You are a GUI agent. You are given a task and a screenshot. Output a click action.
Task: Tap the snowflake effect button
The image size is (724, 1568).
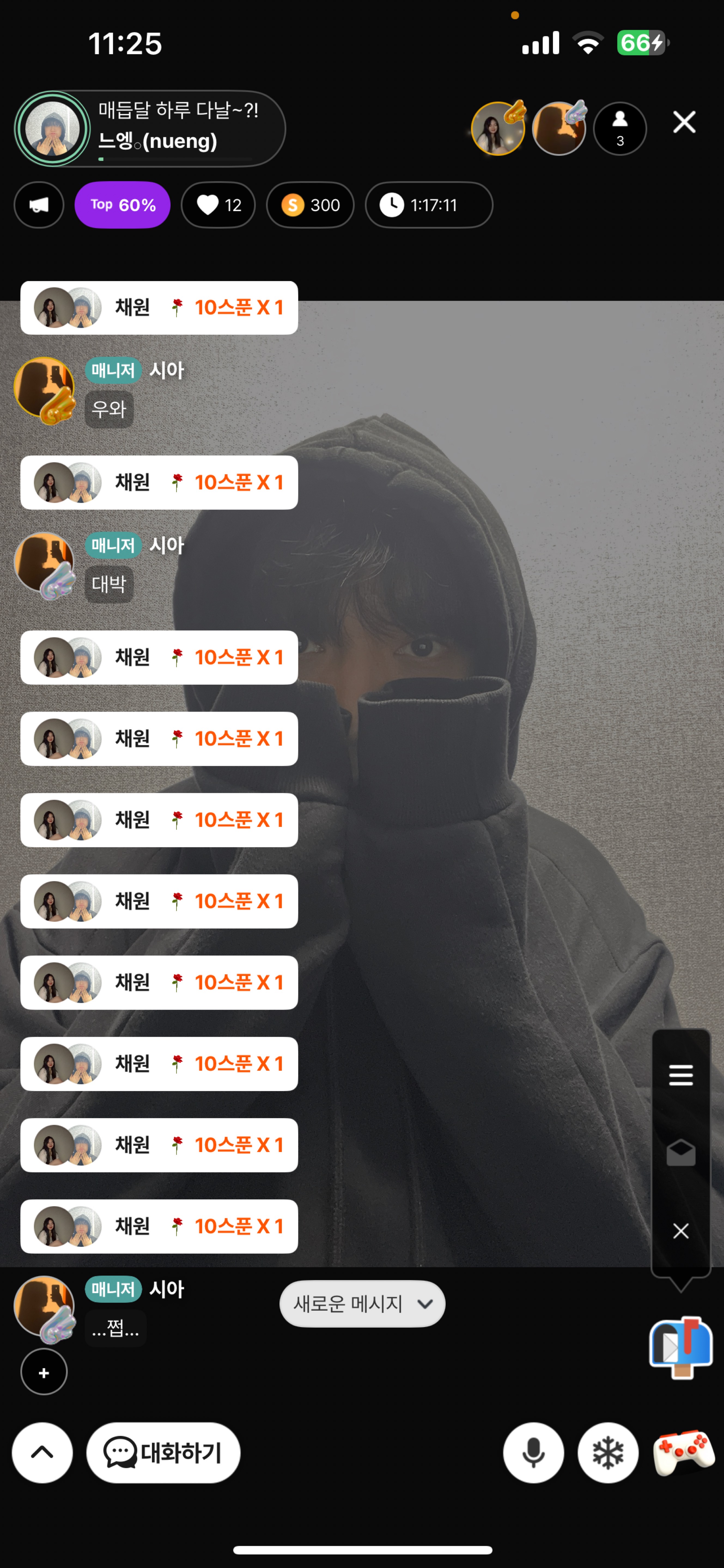point(608,1452)
